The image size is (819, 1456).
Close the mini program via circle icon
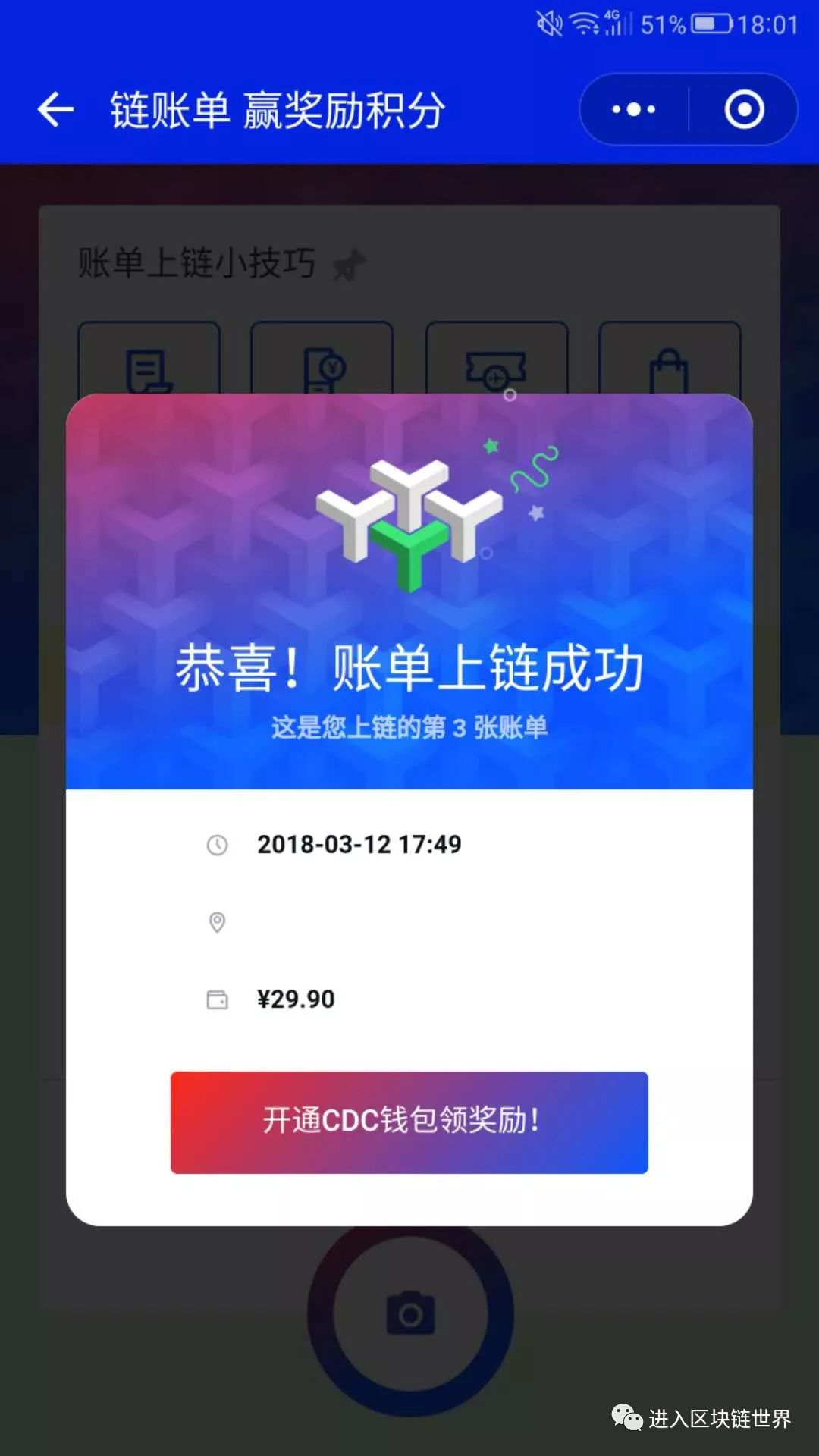744,110
